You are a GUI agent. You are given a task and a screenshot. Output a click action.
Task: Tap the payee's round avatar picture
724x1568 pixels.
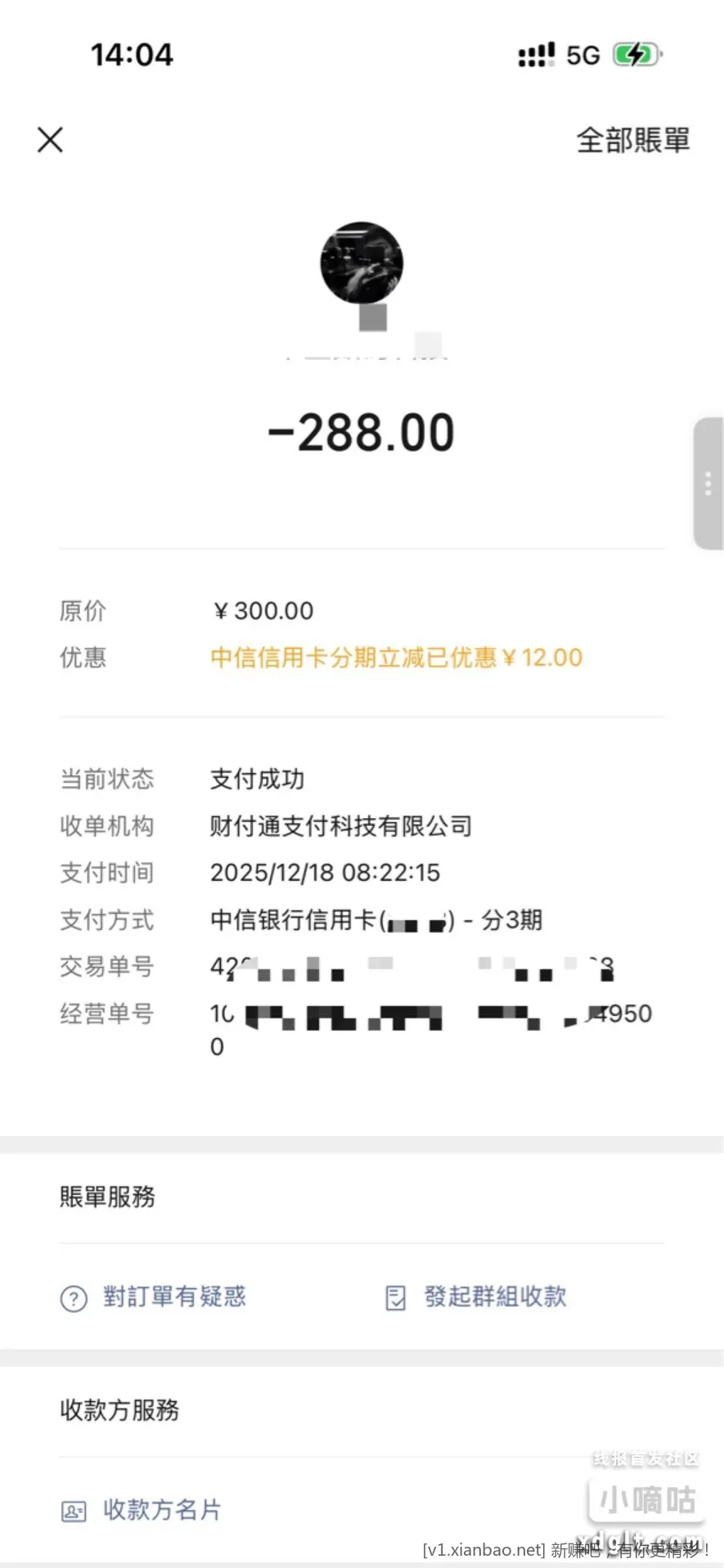coord(362,263)
